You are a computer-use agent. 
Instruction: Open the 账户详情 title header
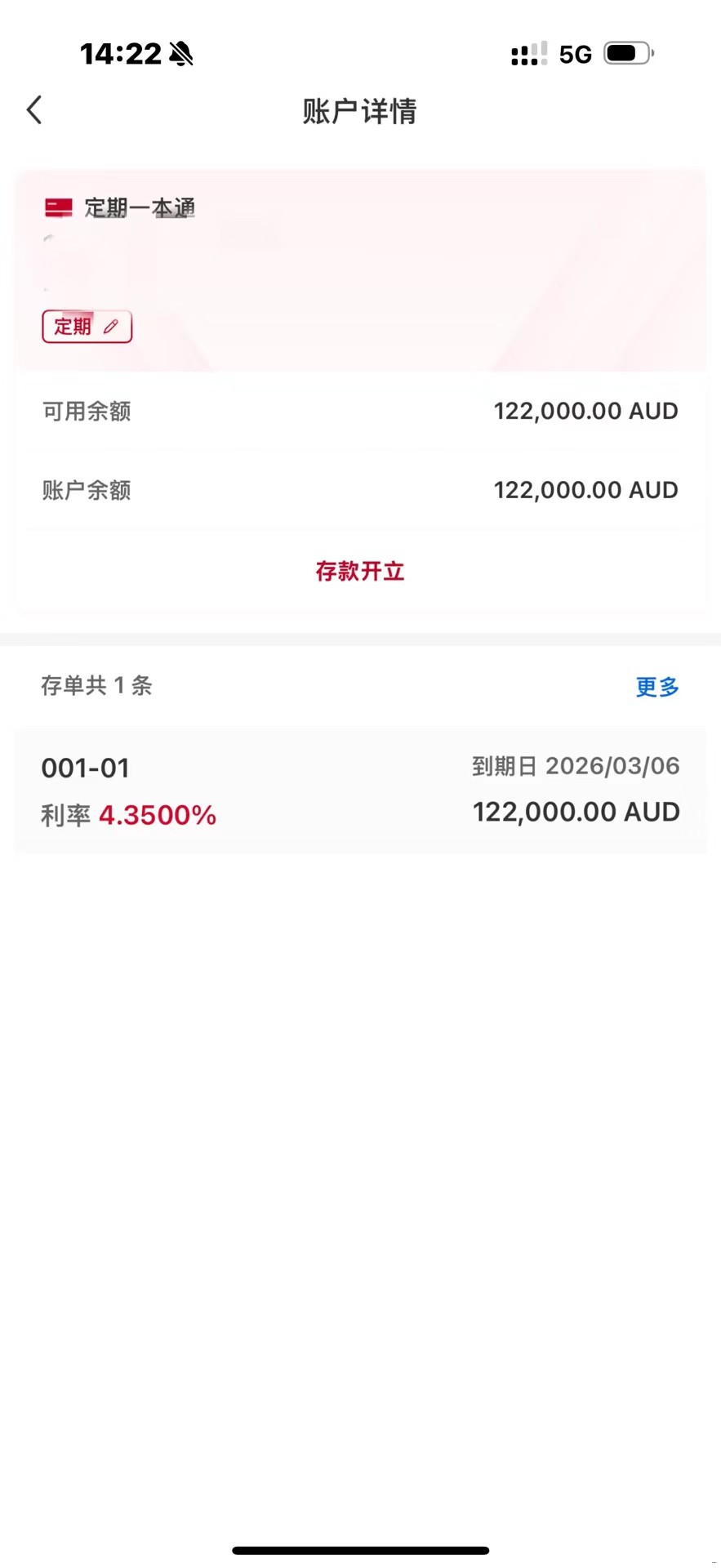(x=360, y=110)
